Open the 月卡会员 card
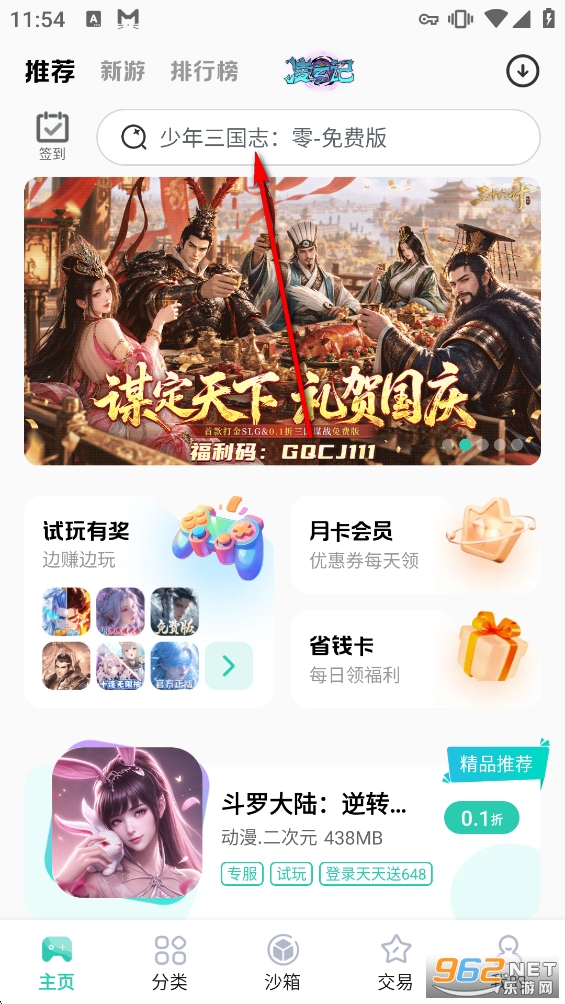The image size is (565, 1004). click(416, 544)
